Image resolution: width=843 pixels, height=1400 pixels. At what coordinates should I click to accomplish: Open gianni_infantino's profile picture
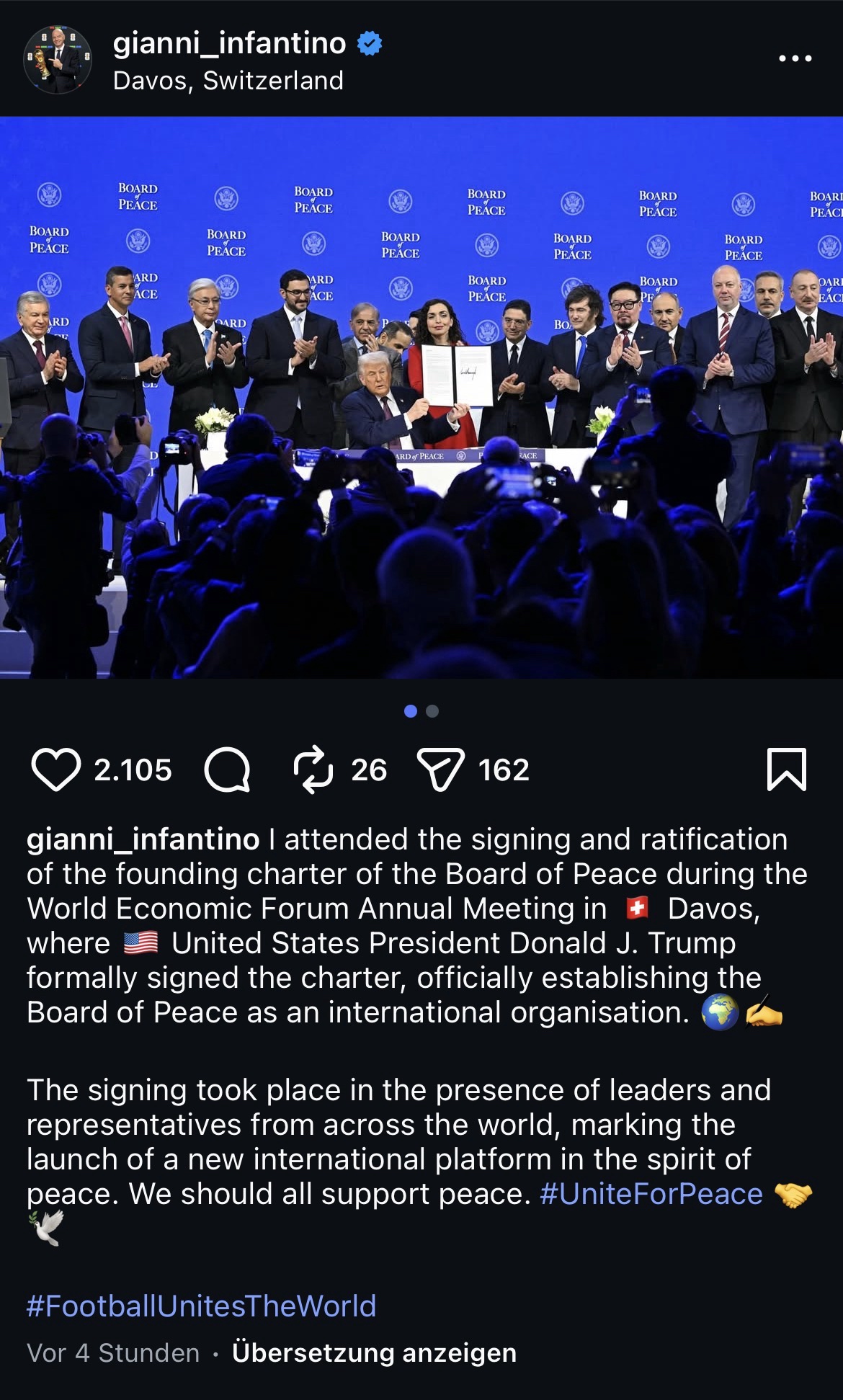pyautogui.click(x=58, y=60)
